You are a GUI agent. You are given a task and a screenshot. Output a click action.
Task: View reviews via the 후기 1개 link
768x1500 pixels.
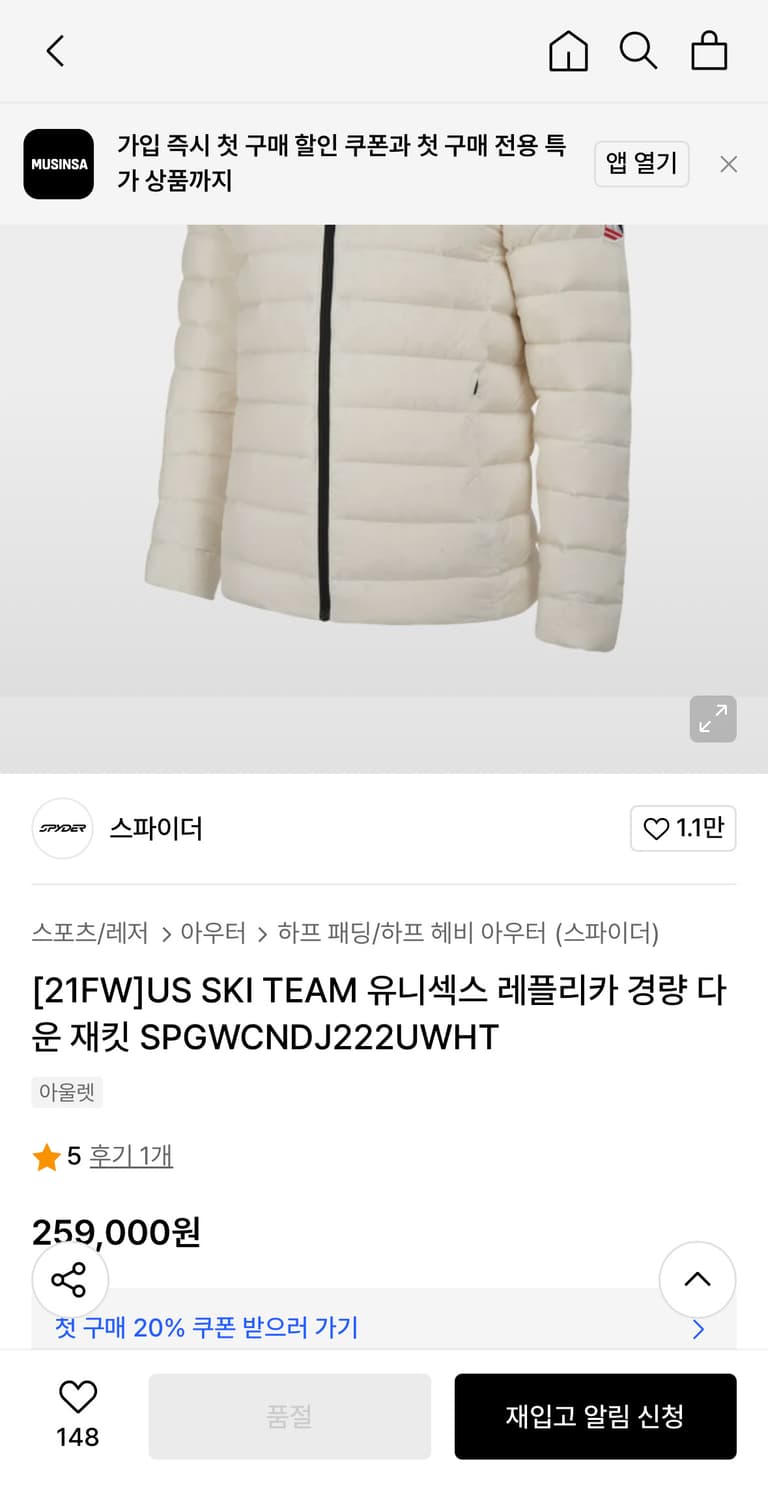131,1155
